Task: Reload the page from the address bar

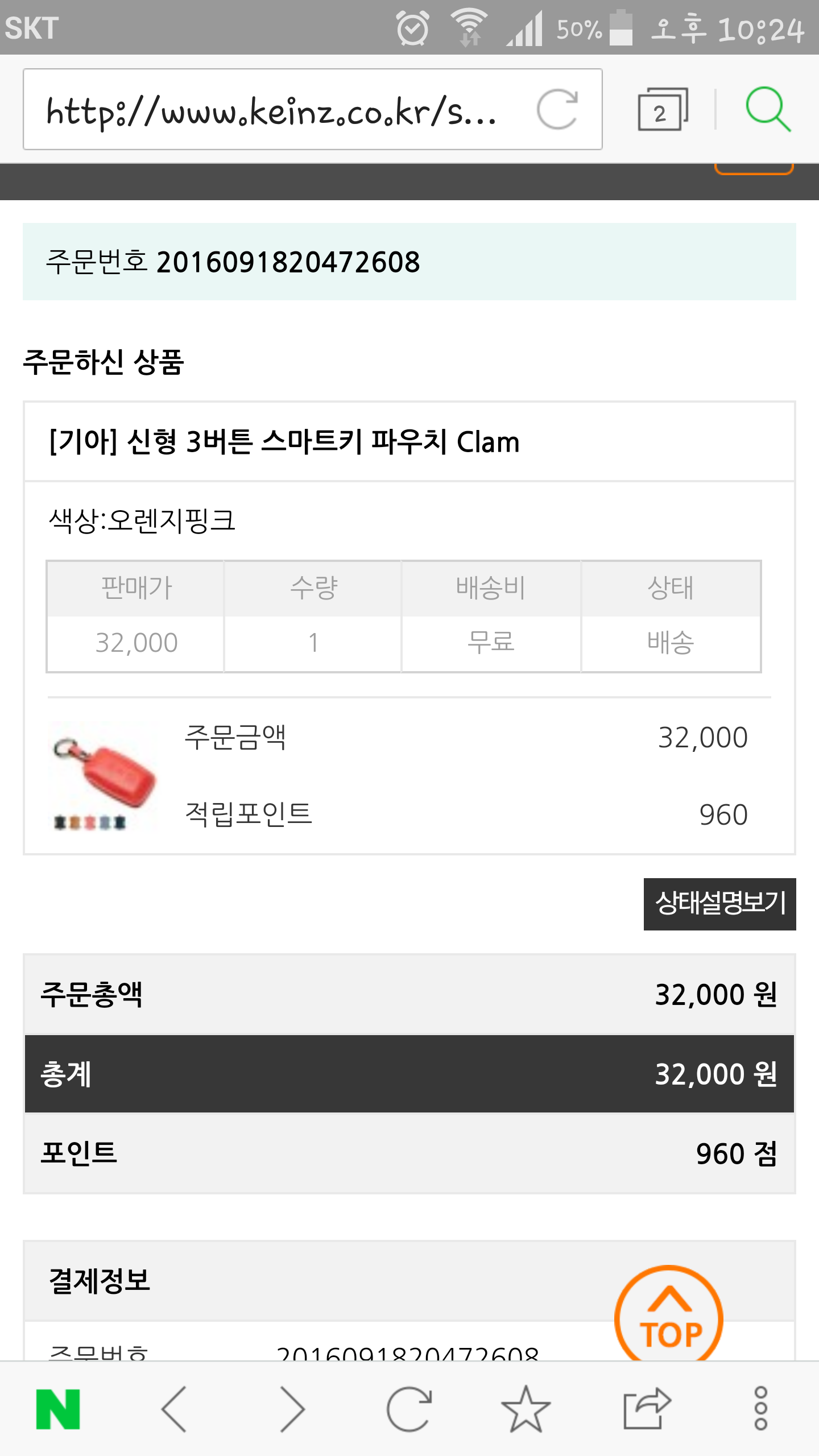Action: tap(557, 110)
